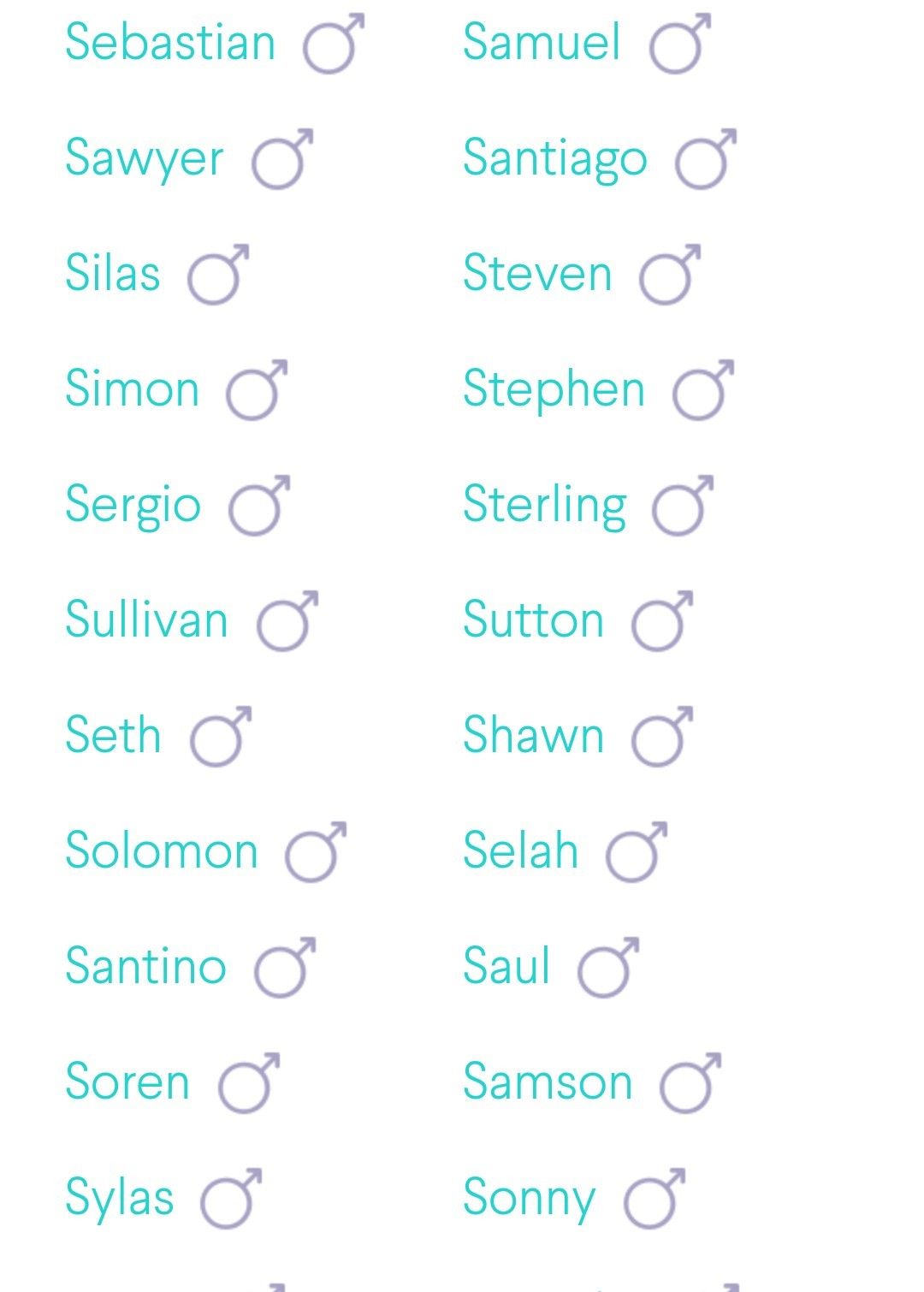This screenshot has width=924, height=1292.
Task: Open the Soren name link
Action: [127, 1082]
